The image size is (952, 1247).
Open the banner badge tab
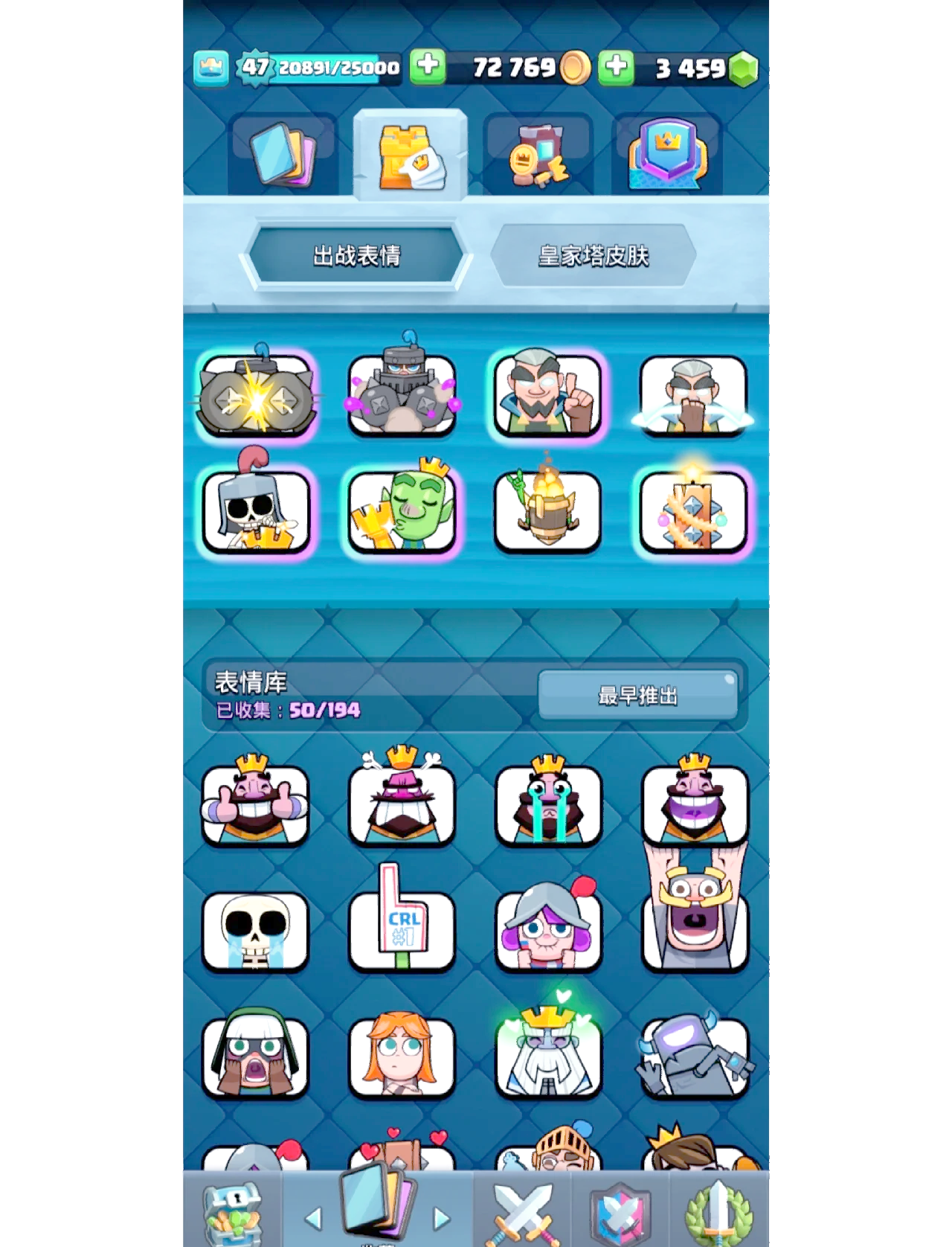point(666,155)
